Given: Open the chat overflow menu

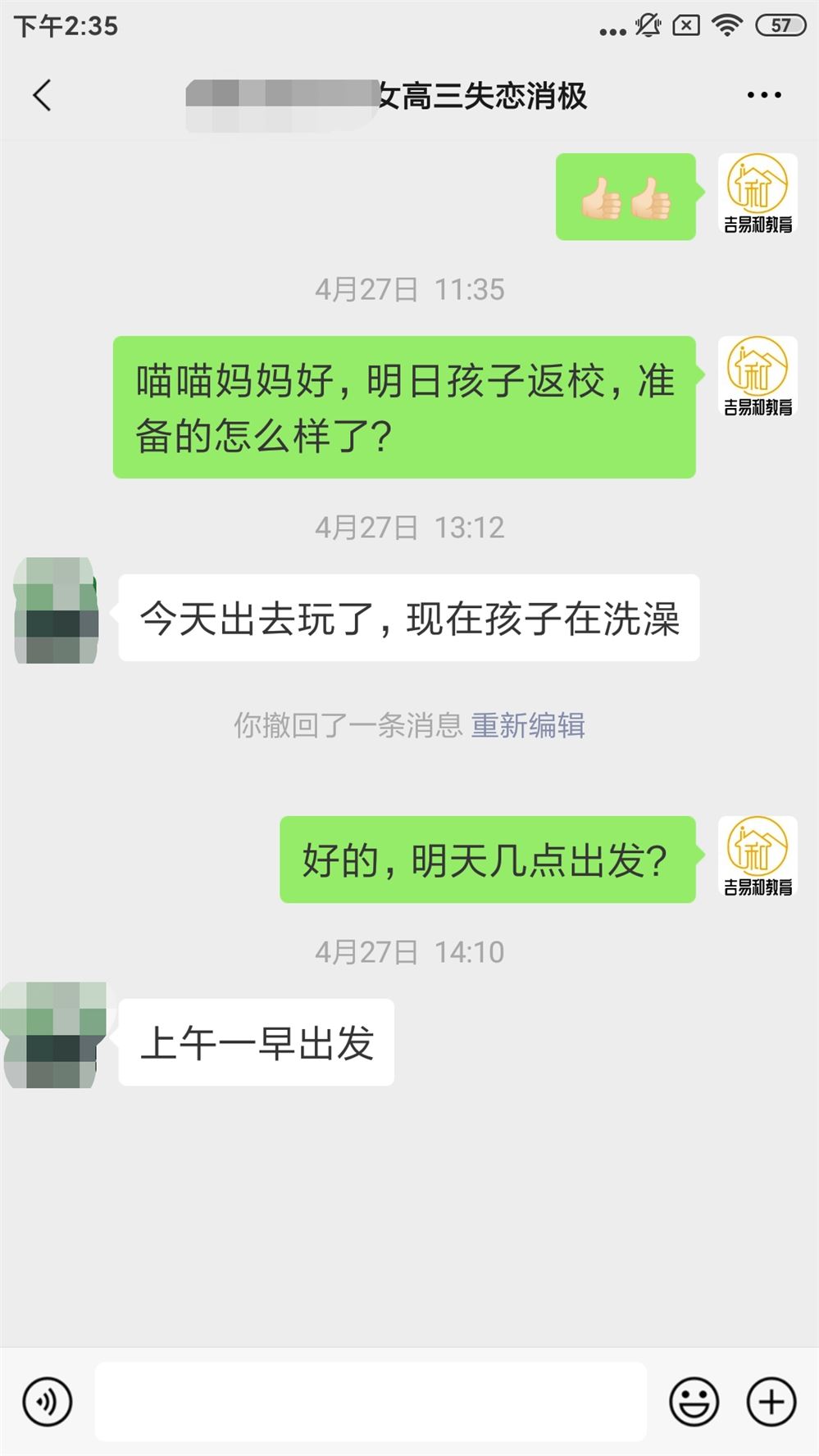Looking at the screenshot, I should pyautogui.click(x=763, y=96).
